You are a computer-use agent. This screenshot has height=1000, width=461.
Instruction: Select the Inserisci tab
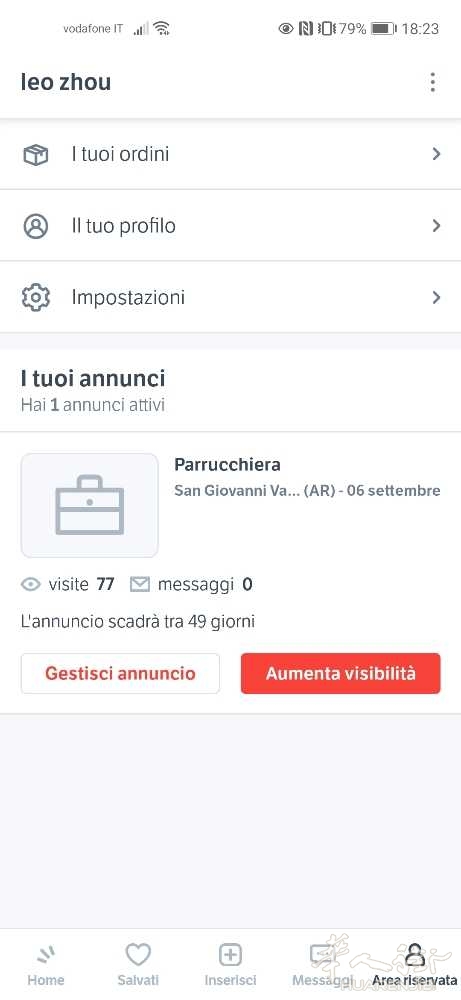click(x=230, y=964)
